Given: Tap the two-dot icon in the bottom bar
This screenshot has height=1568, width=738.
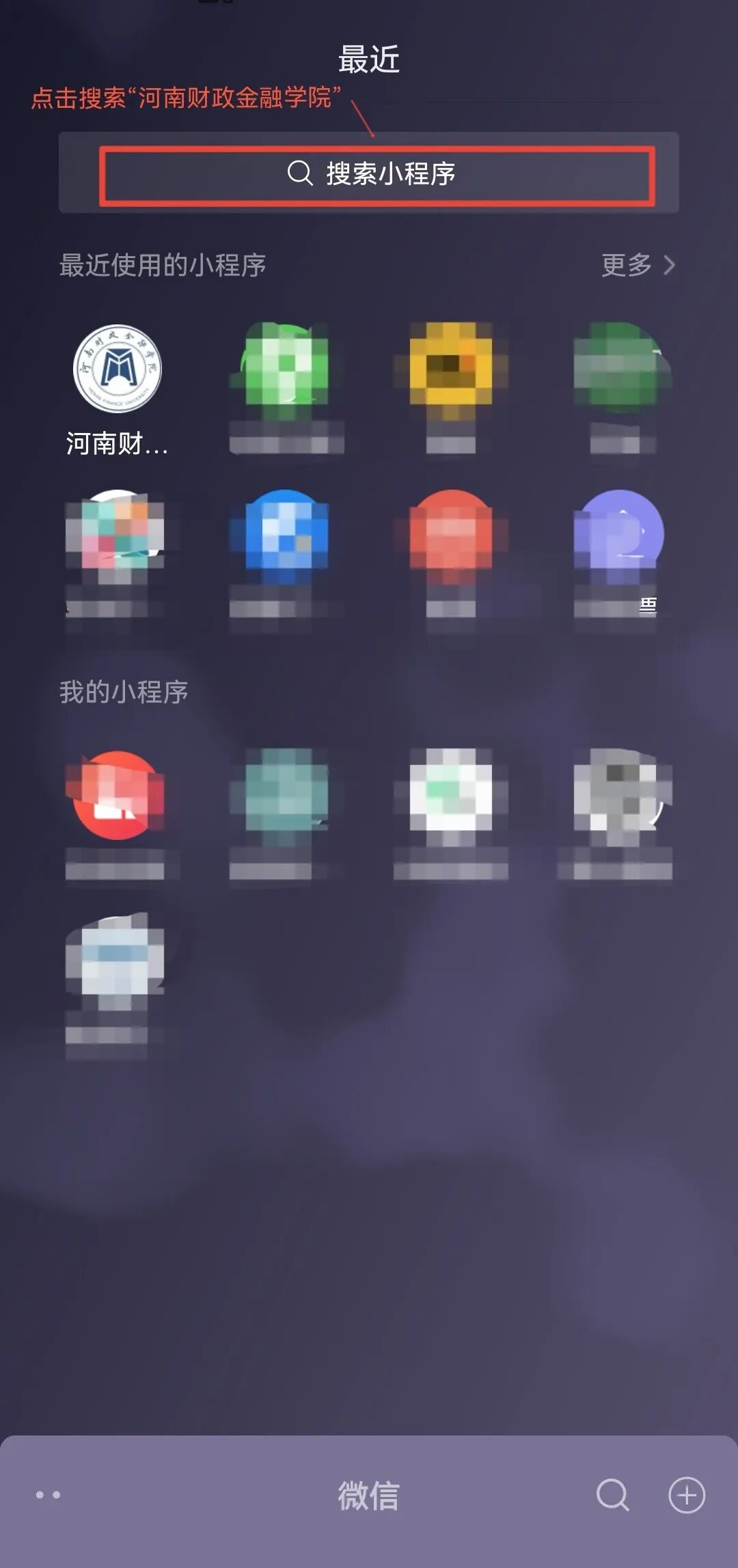Looking at the screenshot, I should [48, 1495].
